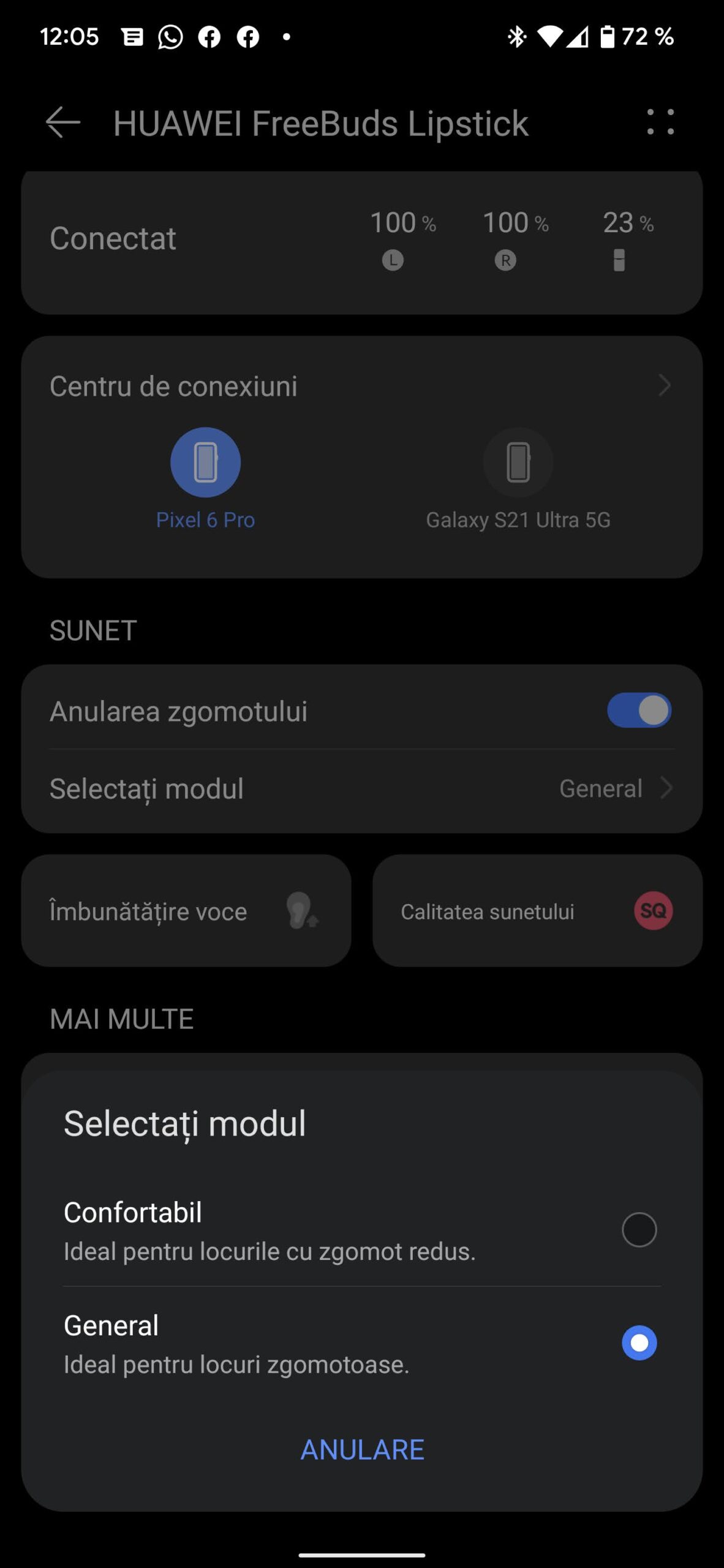Image resolution: width=724 pixels, height=1568 pixels.
Task: Go back using the arrow icon
Action: tap(63, 123)
